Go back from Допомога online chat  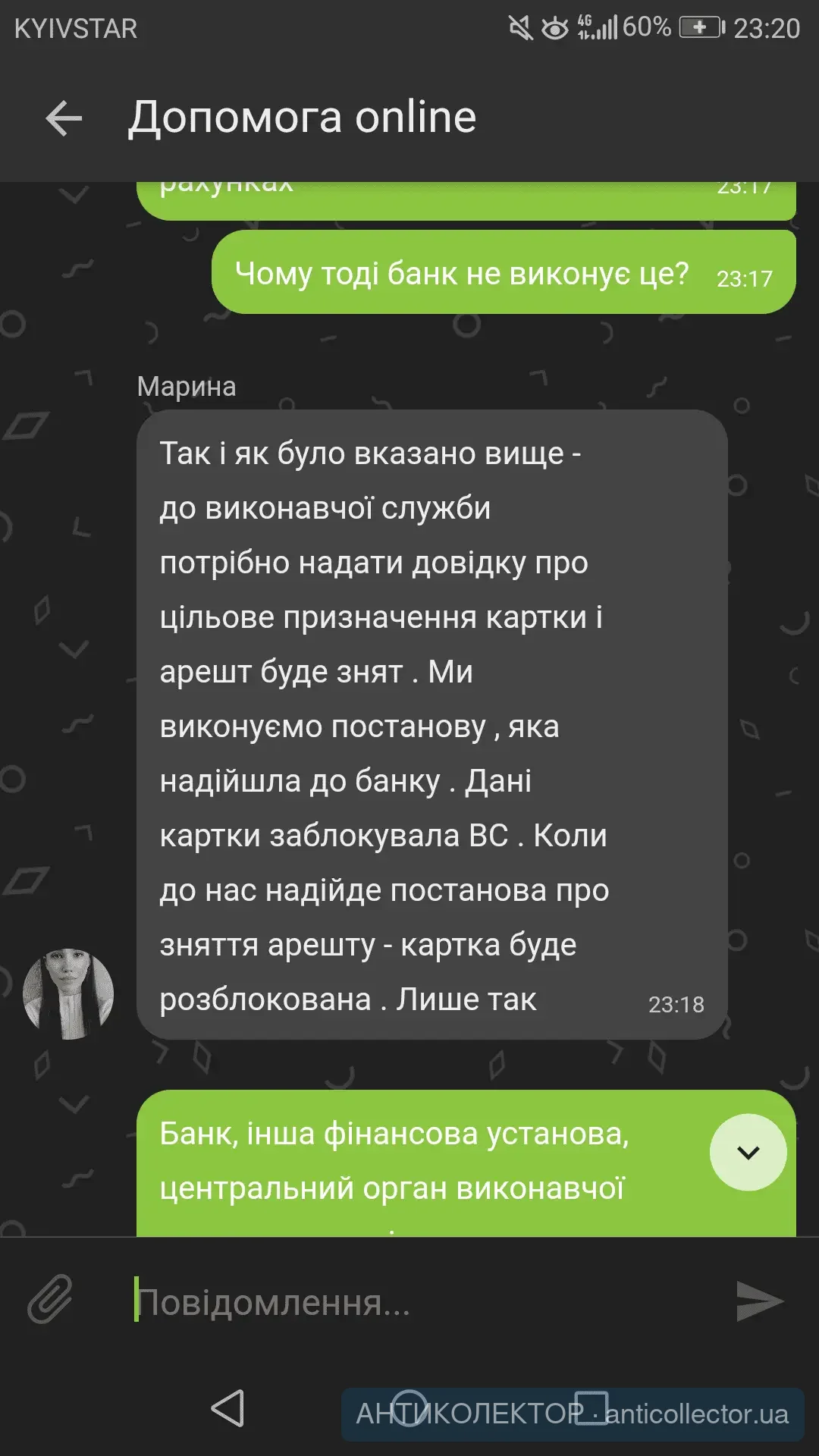point(64,119)
